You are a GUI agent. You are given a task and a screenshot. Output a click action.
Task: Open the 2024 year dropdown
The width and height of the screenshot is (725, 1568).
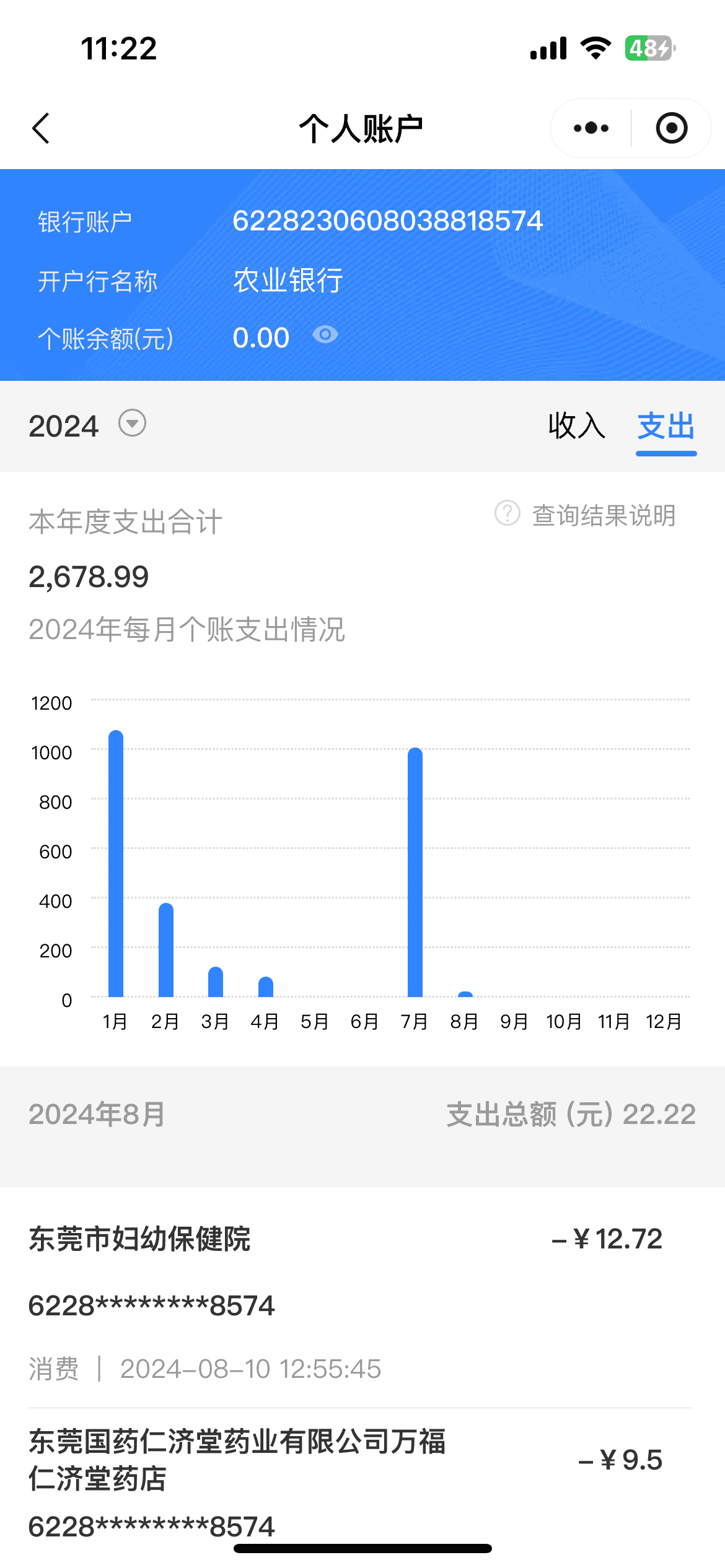click(x=132, y=424)
